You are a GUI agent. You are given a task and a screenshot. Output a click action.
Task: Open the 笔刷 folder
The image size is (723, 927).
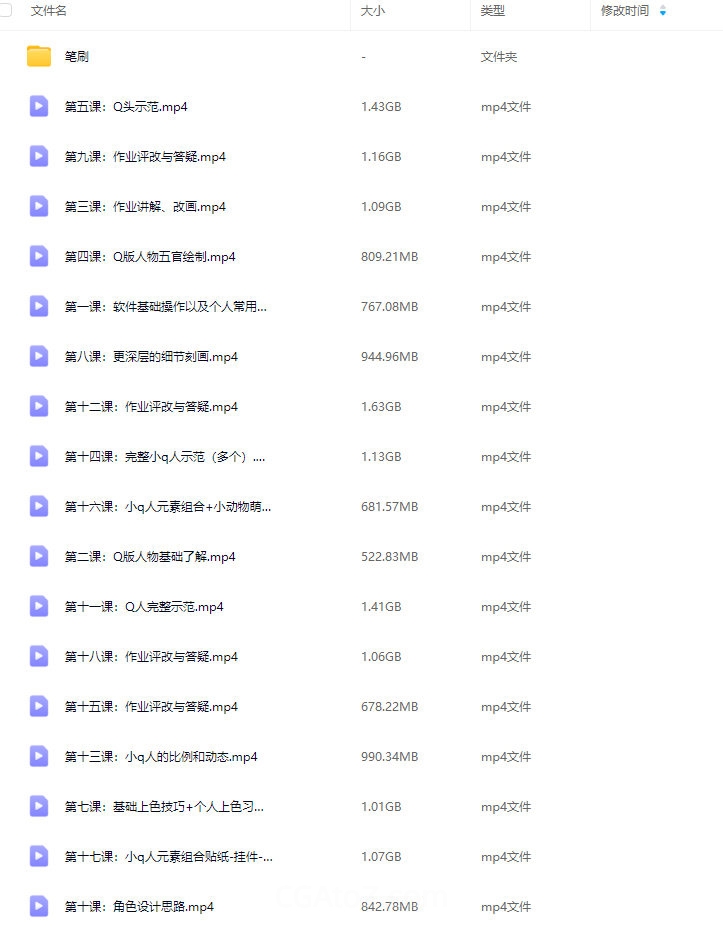point(77,57)
